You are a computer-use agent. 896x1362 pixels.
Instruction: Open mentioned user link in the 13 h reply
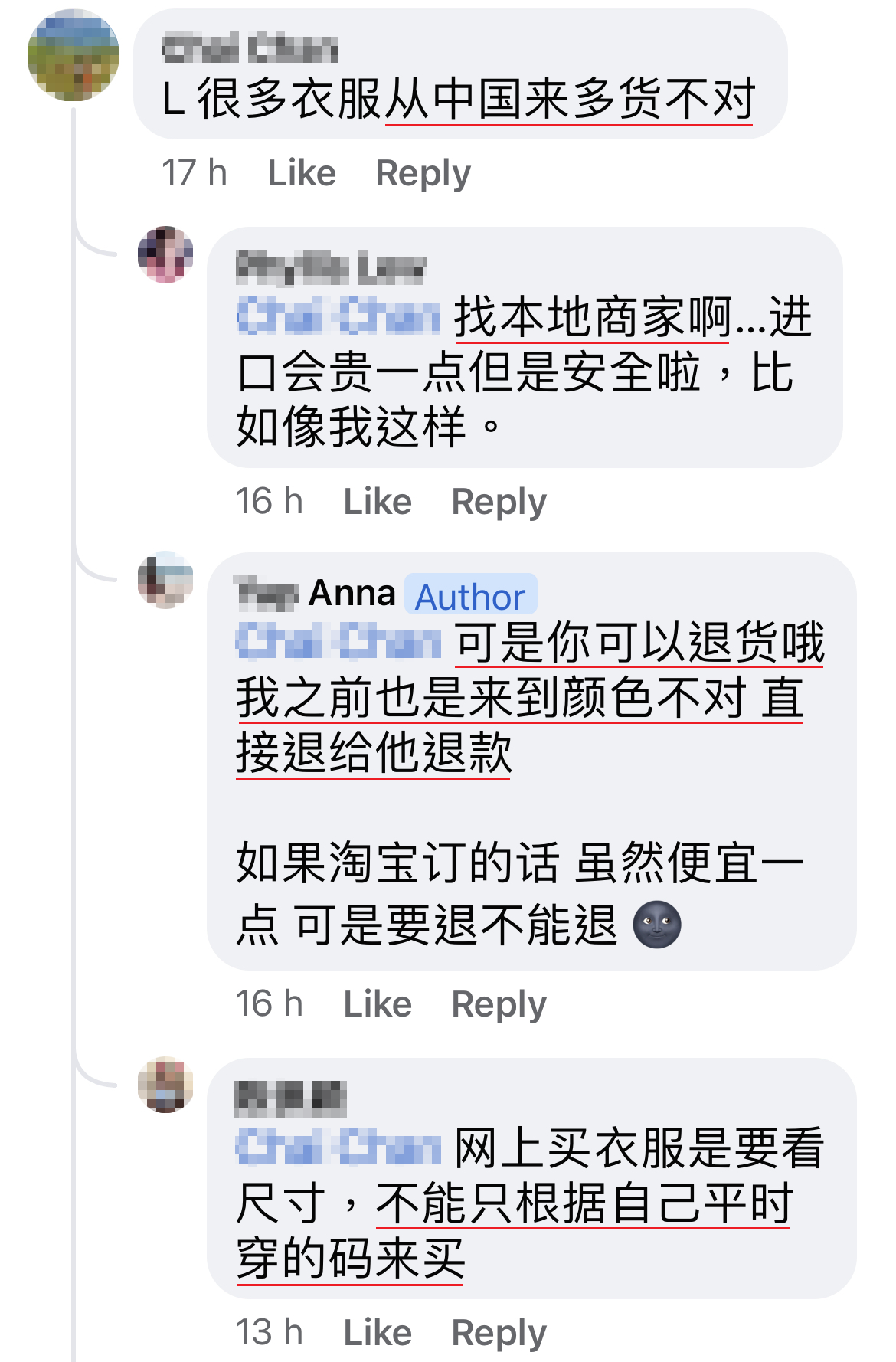point(338,1147)
